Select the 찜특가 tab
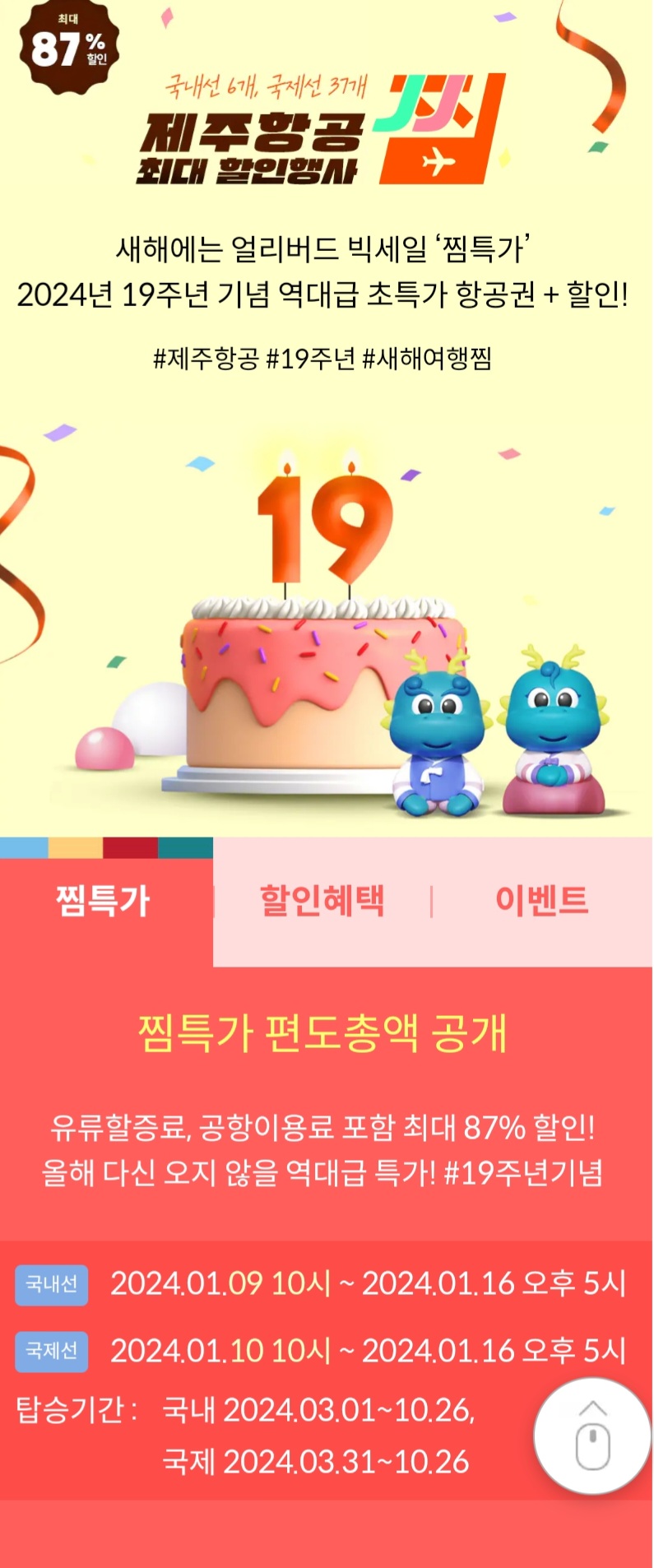This screenshot has height=1568, width=654. (104, 902)
